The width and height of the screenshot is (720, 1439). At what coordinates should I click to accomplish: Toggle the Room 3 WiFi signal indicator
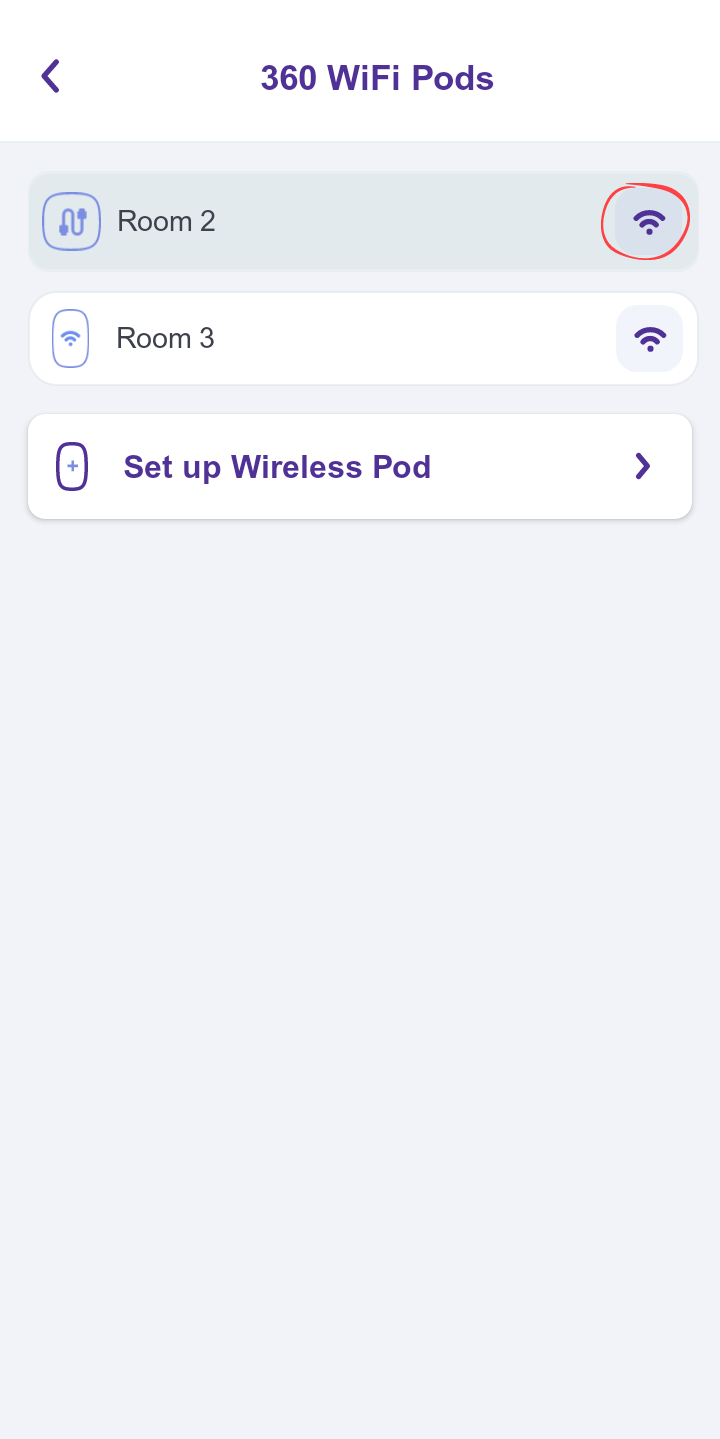650,338
